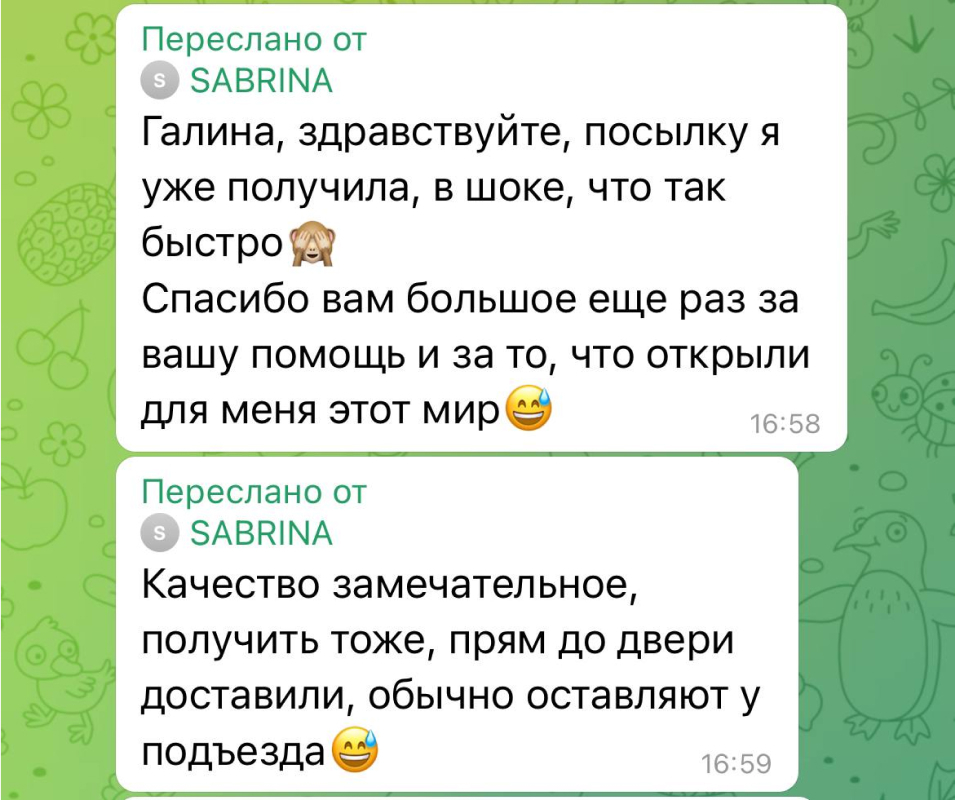
Task: Open SABRINA's profile above the message starting "Качество замечательное"
Action: tap(260, 533)
